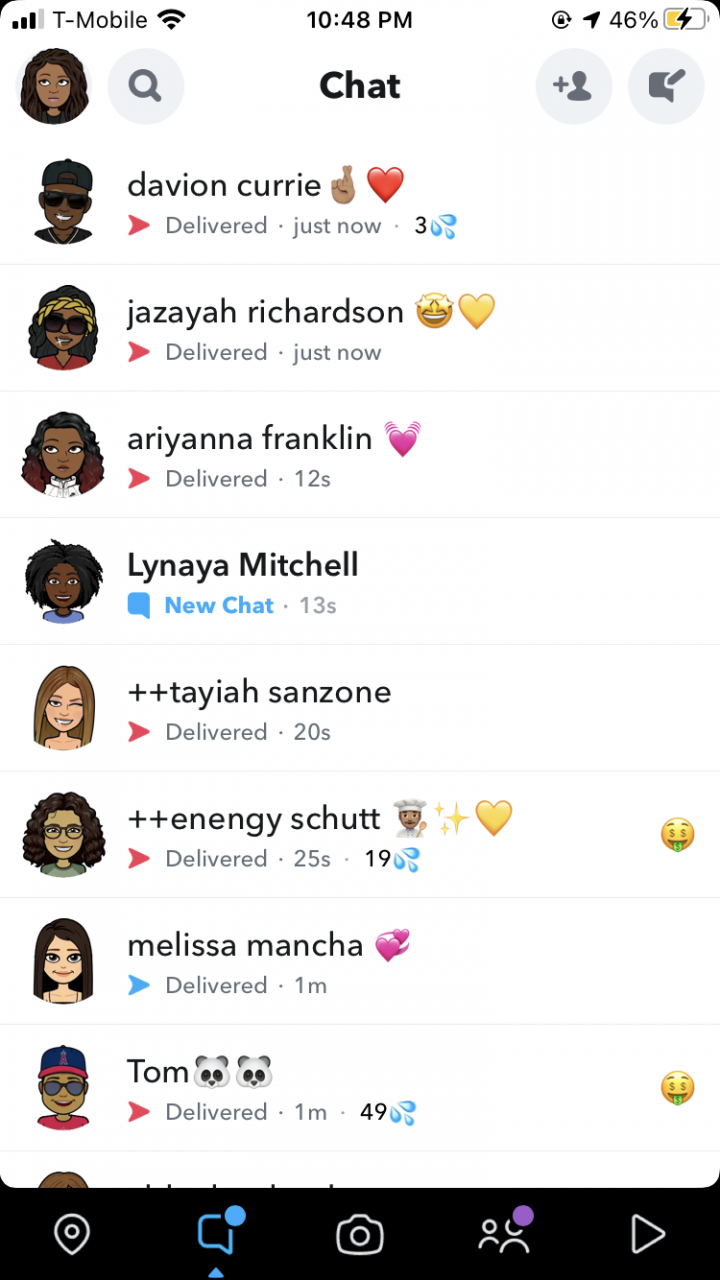The height and width of the screenshot is (1280, 720).
Task: Open the Spotlight play tab
Action: point(648,1235)
